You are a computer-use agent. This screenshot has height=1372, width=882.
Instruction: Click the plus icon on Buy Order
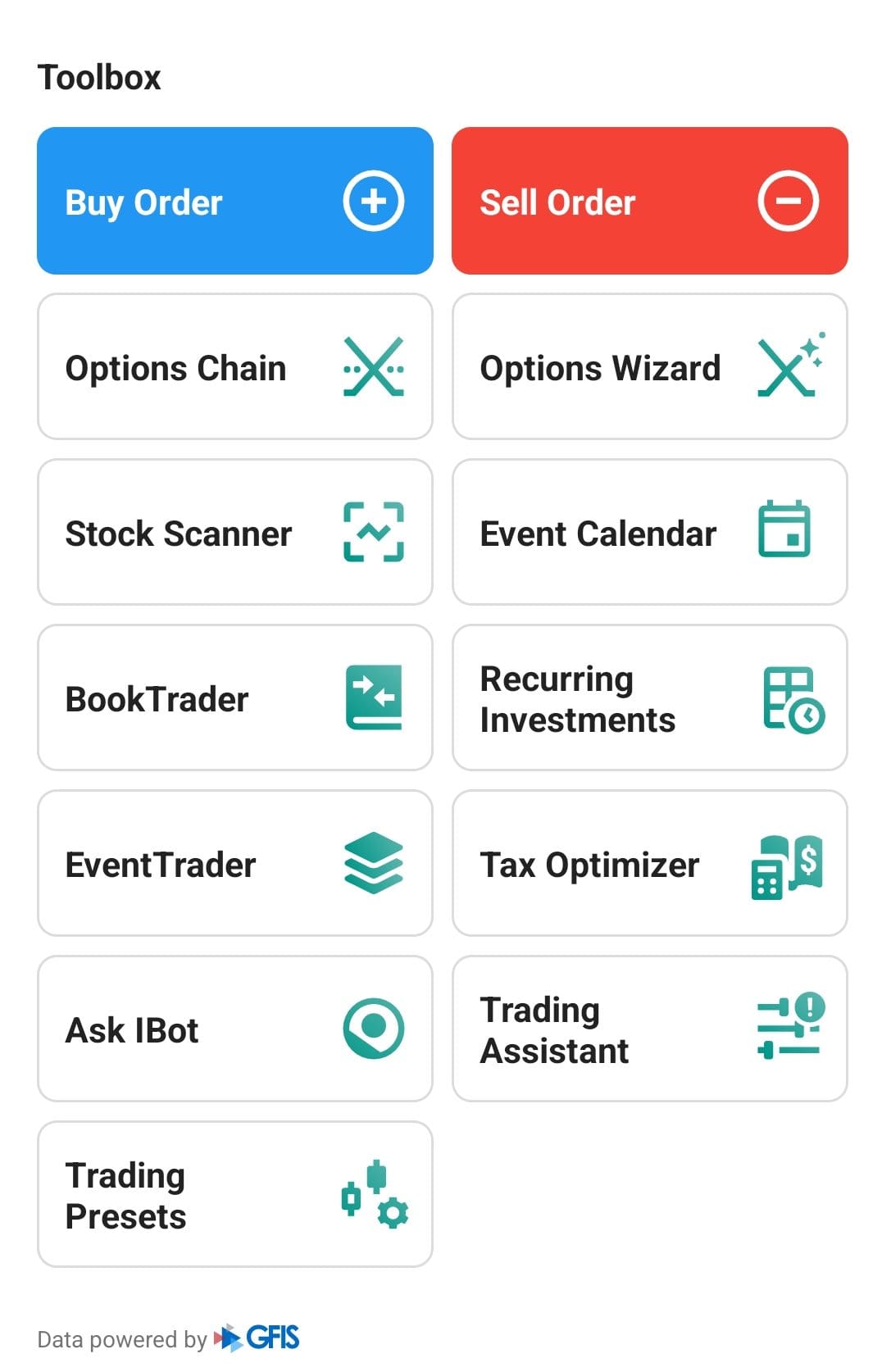[x=373, y=201]
